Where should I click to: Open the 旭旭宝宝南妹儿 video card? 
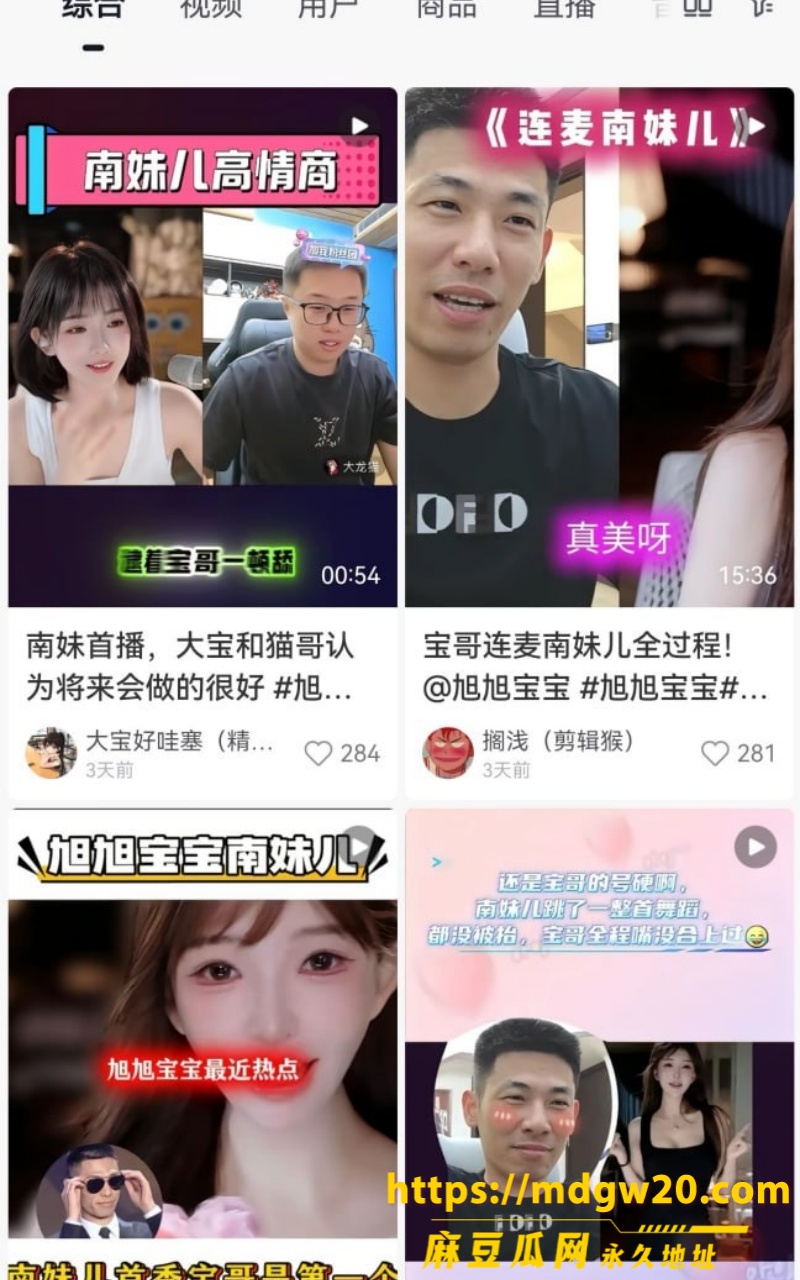[203, 1044]
